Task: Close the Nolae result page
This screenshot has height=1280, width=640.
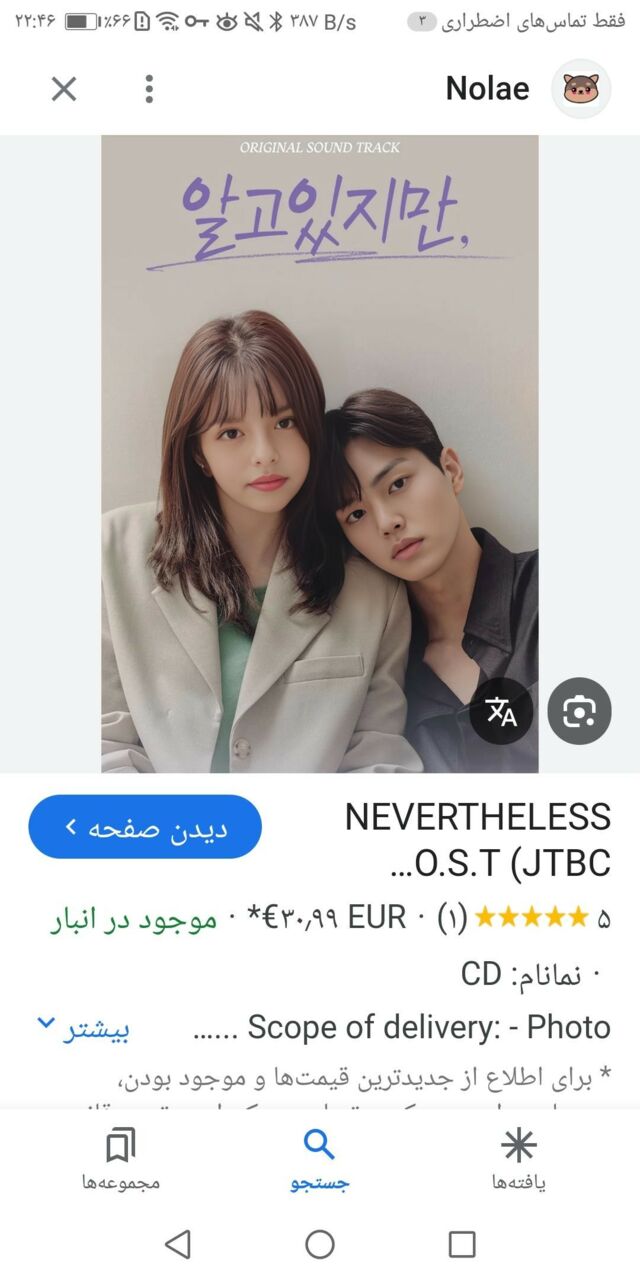Action: tap(64, 89)
